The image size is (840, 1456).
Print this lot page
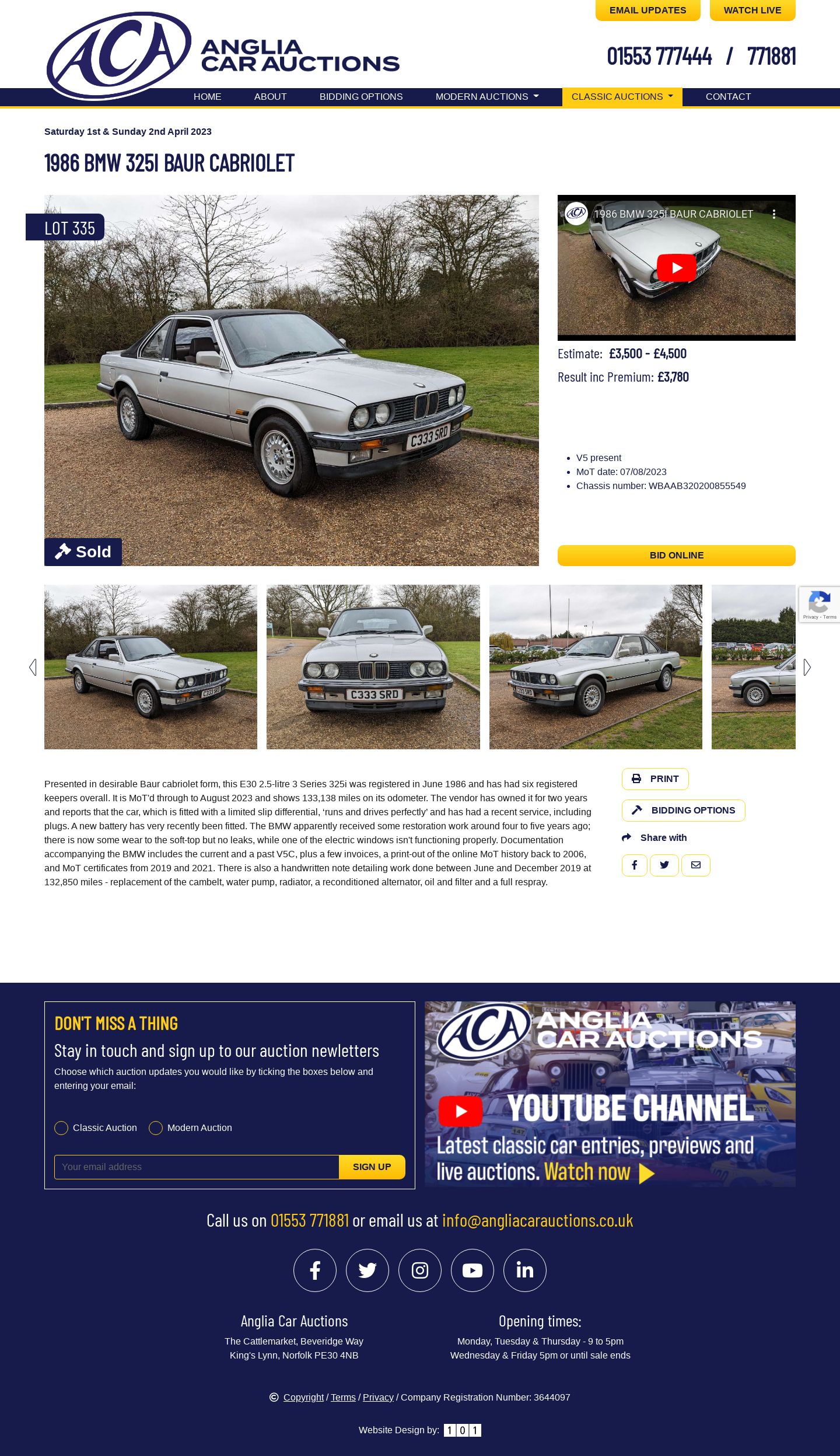coord(655,779)
